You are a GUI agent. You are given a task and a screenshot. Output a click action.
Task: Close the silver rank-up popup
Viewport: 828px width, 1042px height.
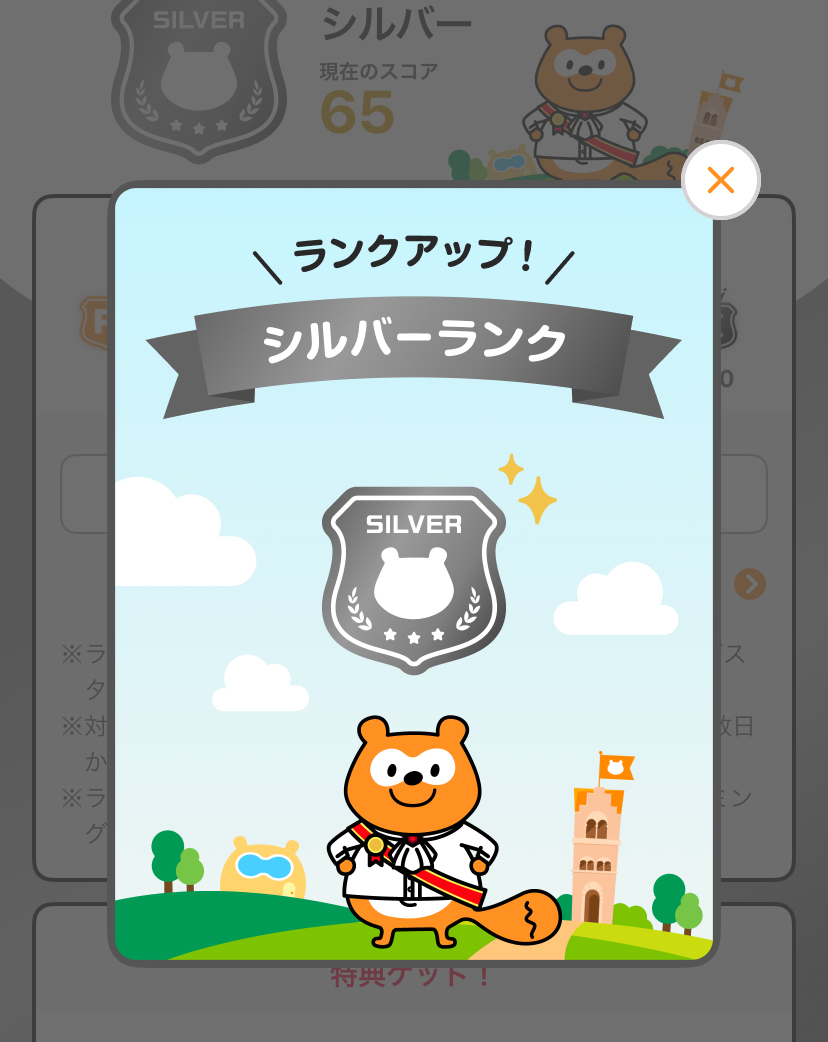pyautogui.click(x=720, y=180)
